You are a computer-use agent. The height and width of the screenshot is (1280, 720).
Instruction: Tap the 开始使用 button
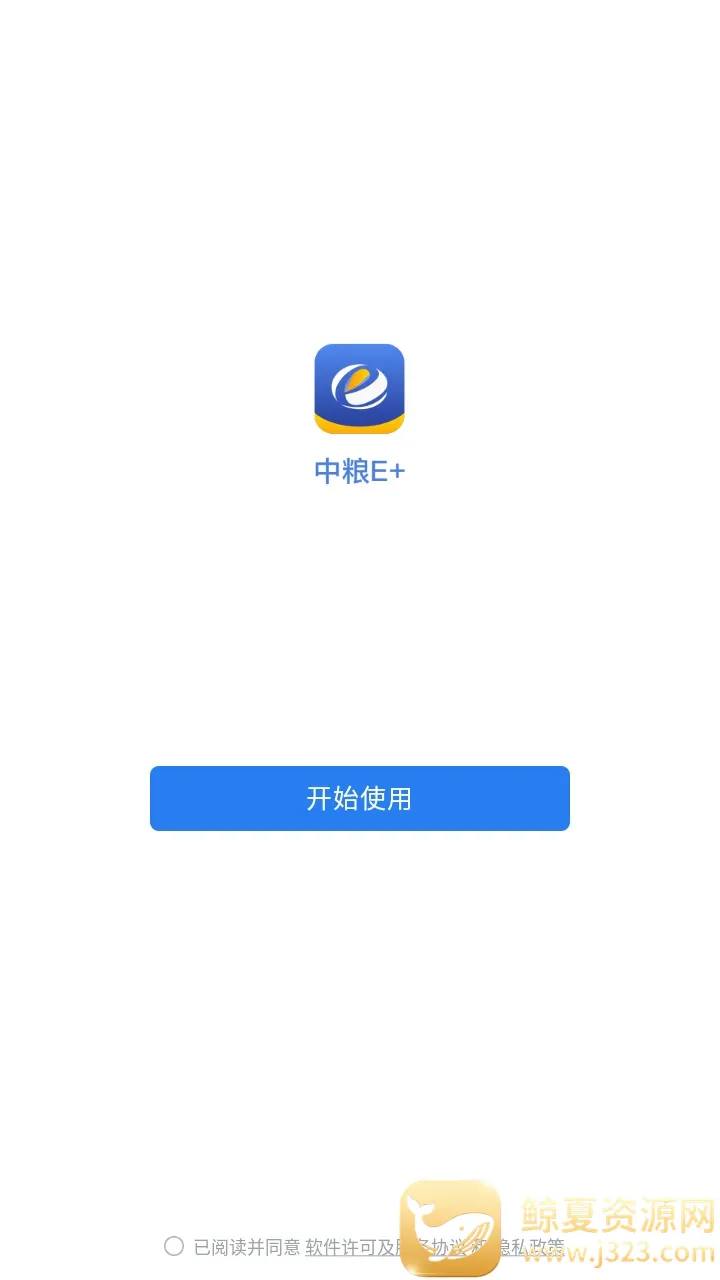360,798
